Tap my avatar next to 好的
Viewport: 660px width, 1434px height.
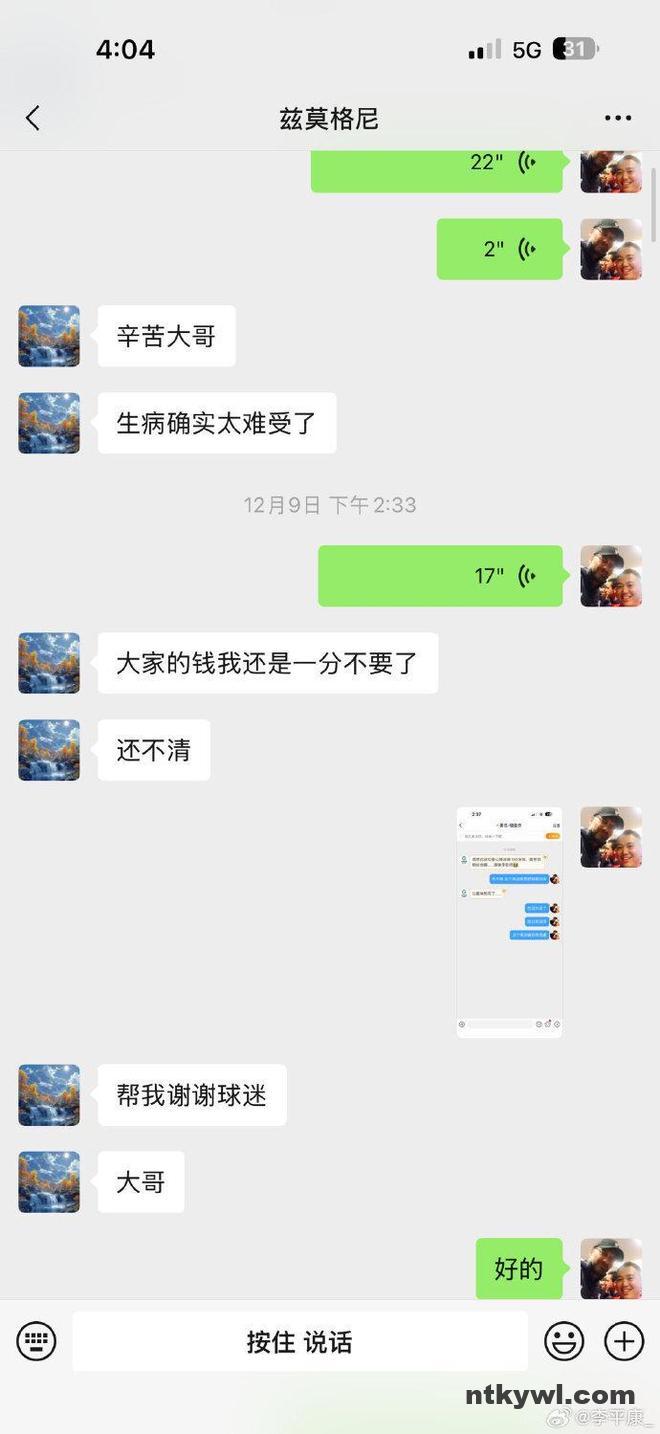pos(611,1268)
